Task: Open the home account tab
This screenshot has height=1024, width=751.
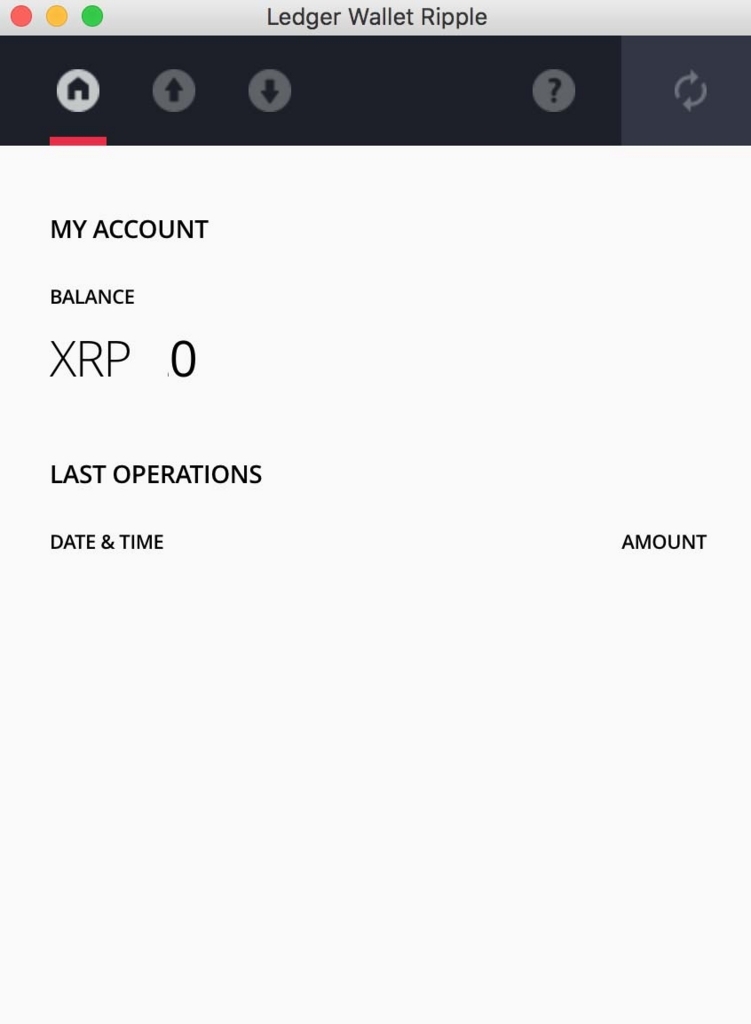Action: pyautogui.click(x=78, y=91)
